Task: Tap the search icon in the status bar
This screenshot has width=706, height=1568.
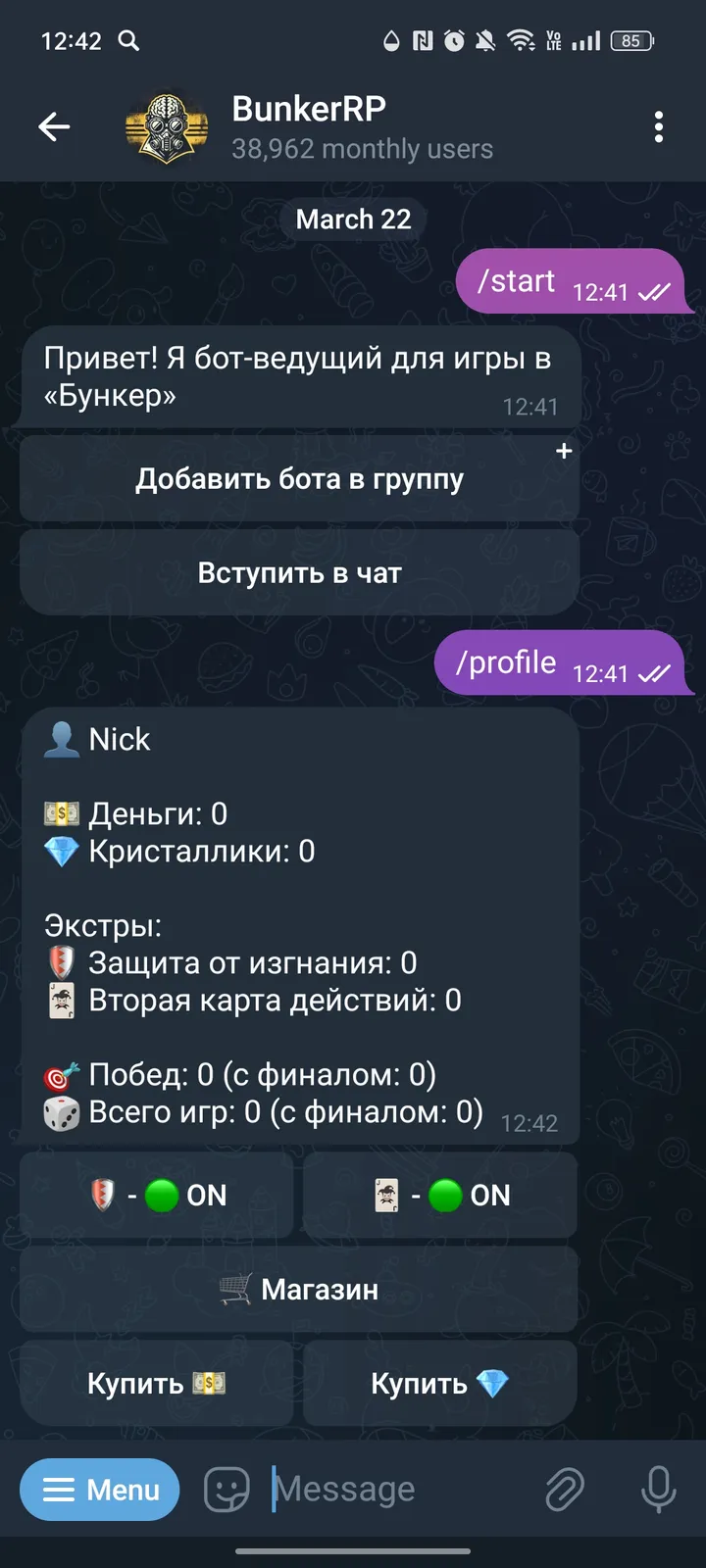Action: (128, 40)
